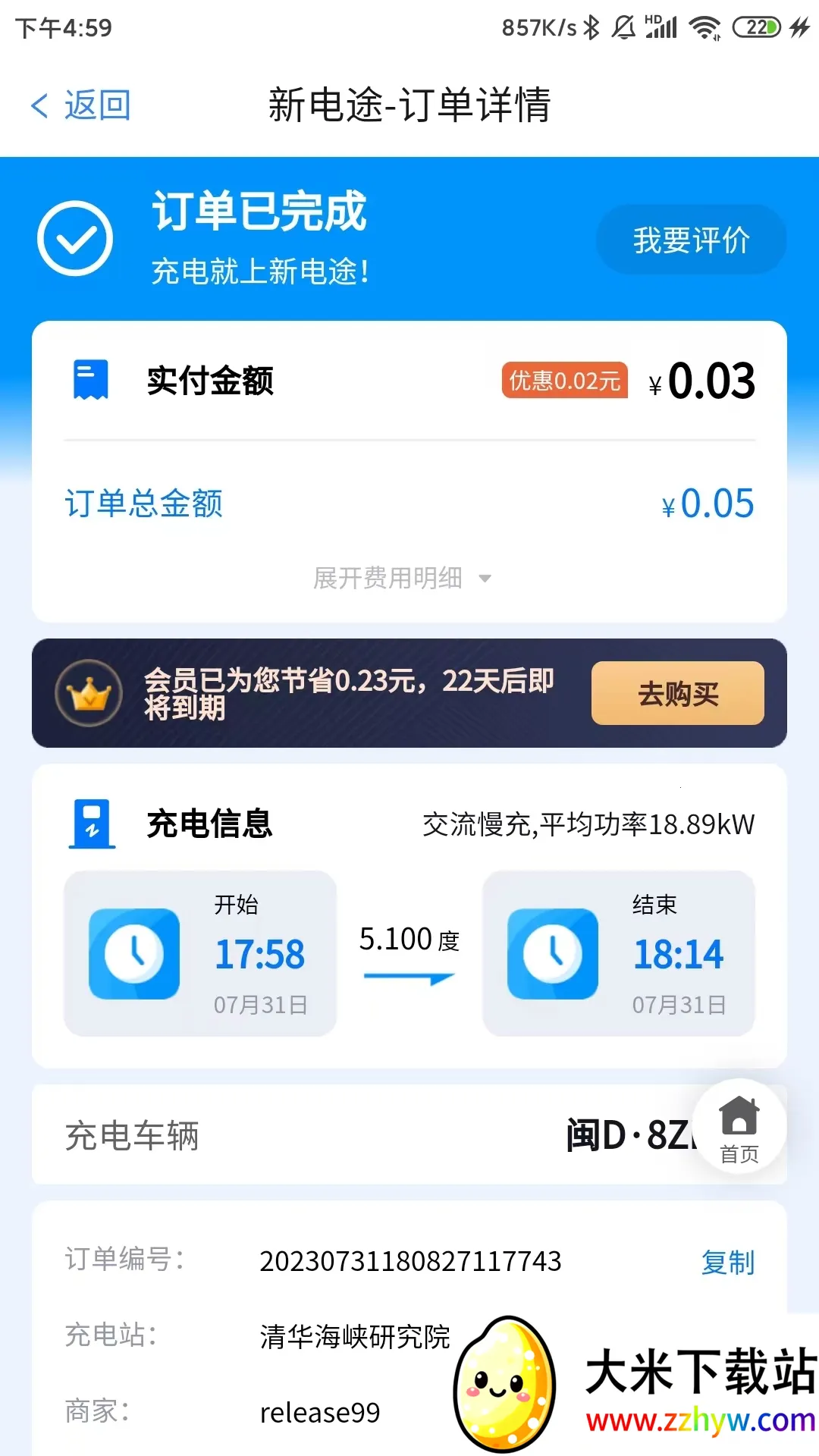Tap the 返回 back label
Screen dimensions: 819x1456
pyautogui.click(x=97, y=105)
